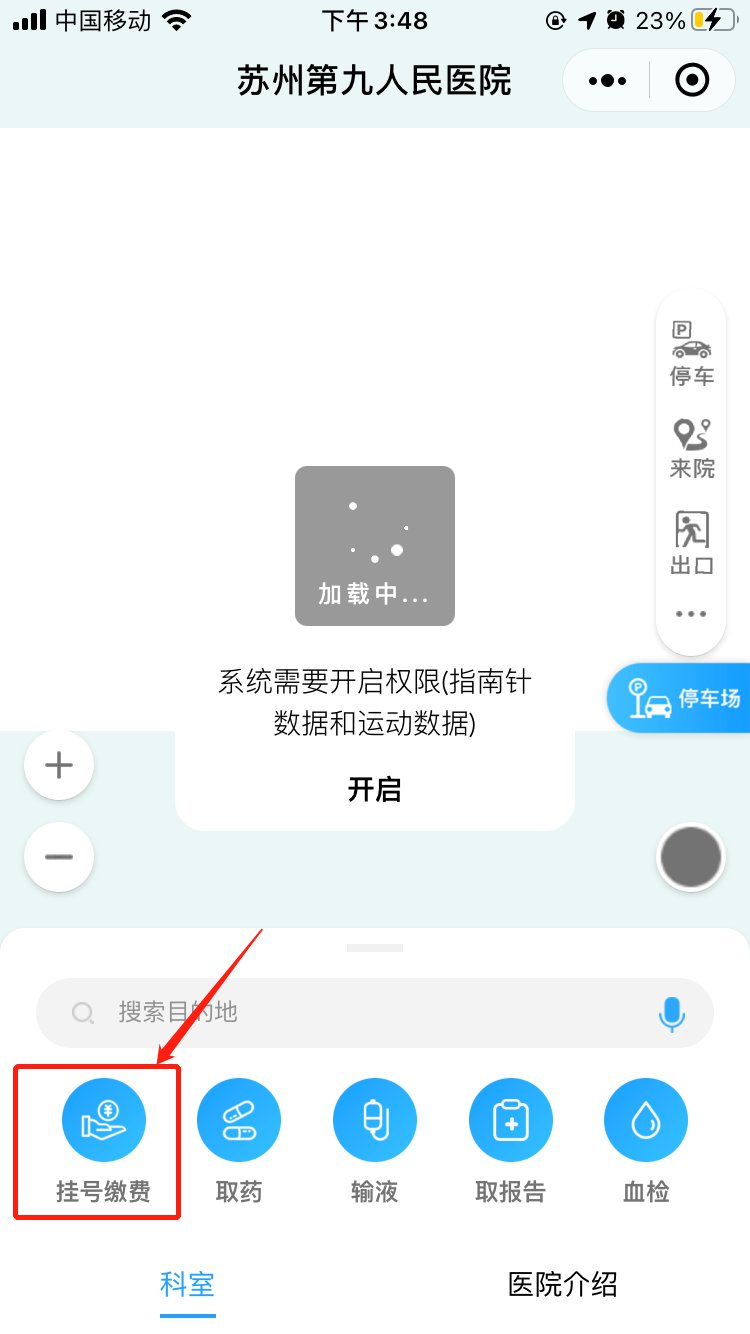Show 出口 exits on the map

691,543
